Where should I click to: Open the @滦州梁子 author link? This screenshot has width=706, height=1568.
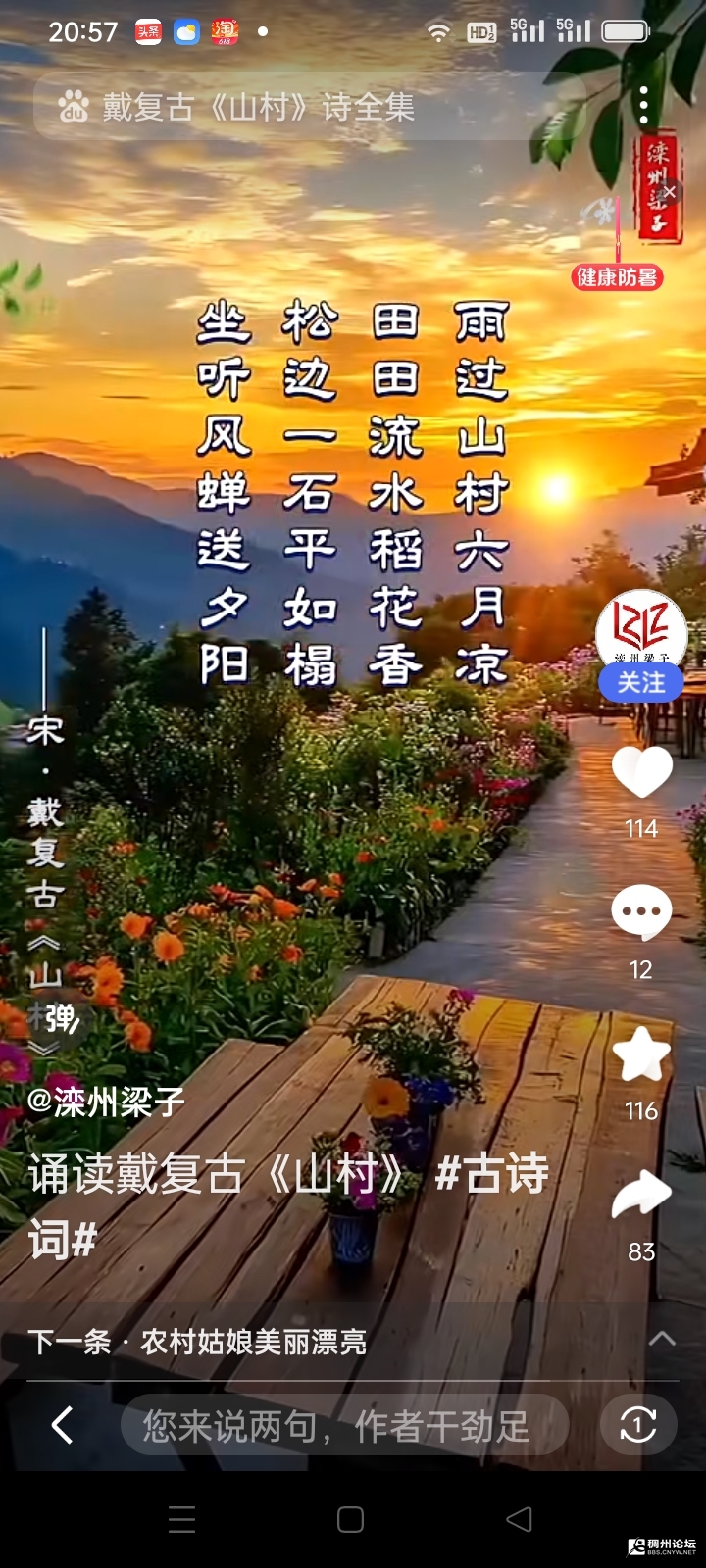[106, 1102]
